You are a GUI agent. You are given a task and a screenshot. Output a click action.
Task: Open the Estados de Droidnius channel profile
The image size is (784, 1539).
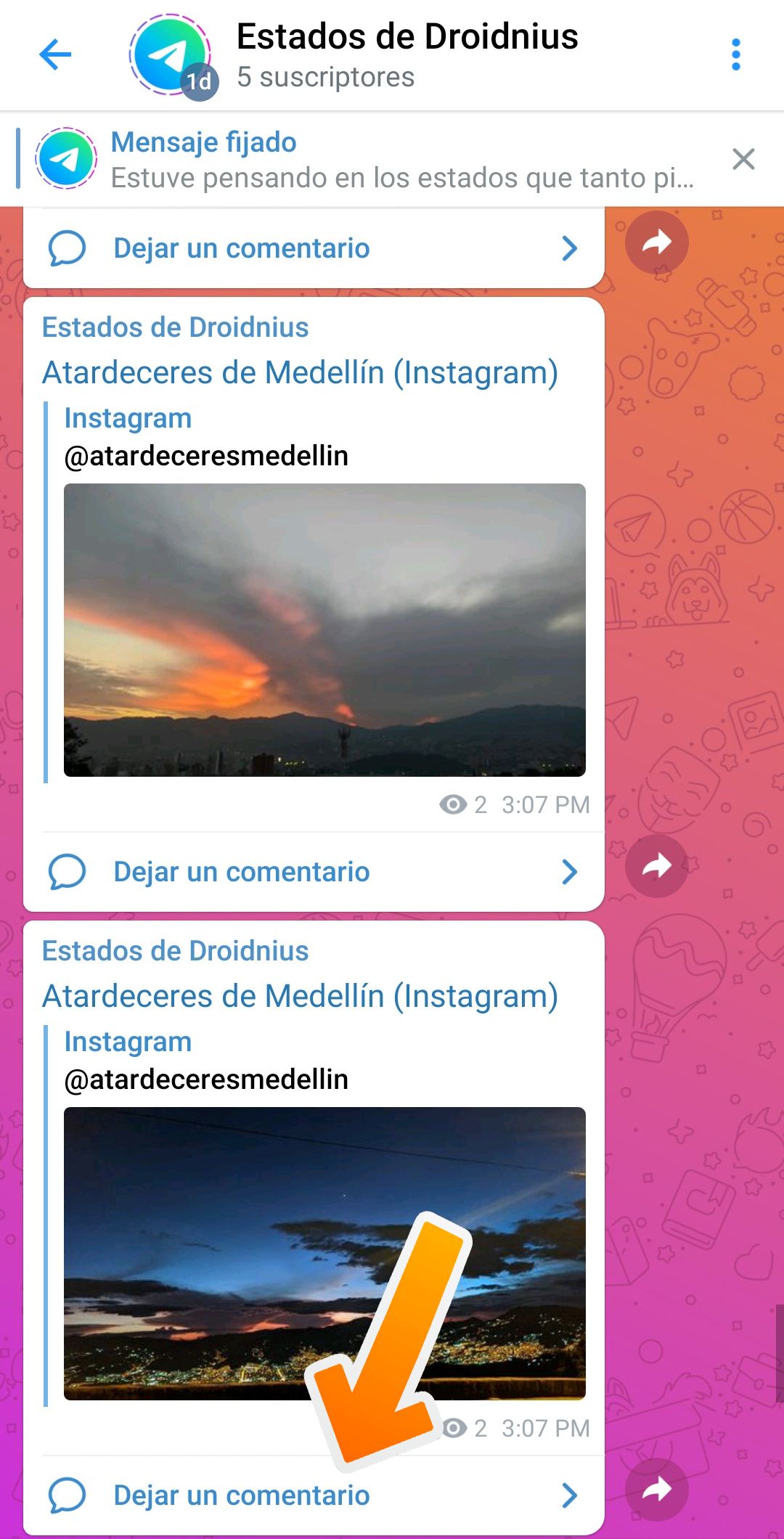coord(407,54)
